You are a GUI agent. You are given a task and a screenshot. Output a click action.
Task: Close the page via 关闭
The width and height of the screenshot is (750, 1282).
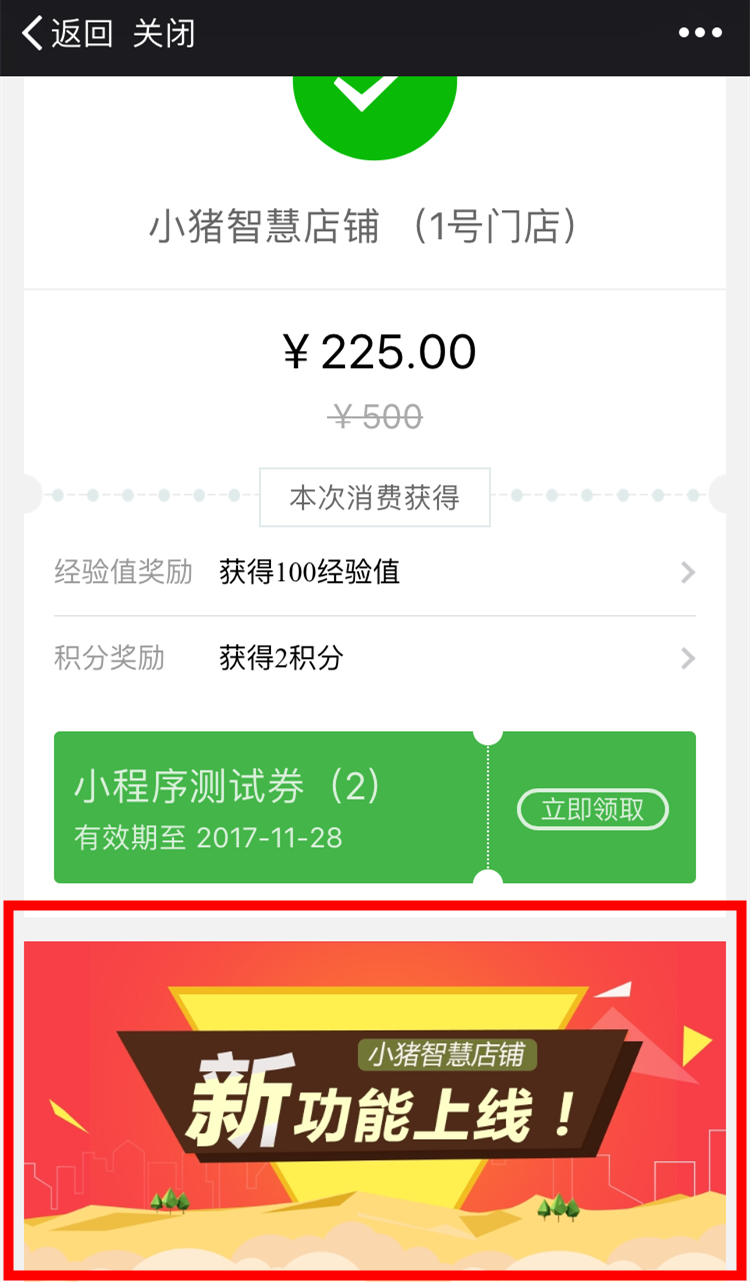click(x=164, y=34)
